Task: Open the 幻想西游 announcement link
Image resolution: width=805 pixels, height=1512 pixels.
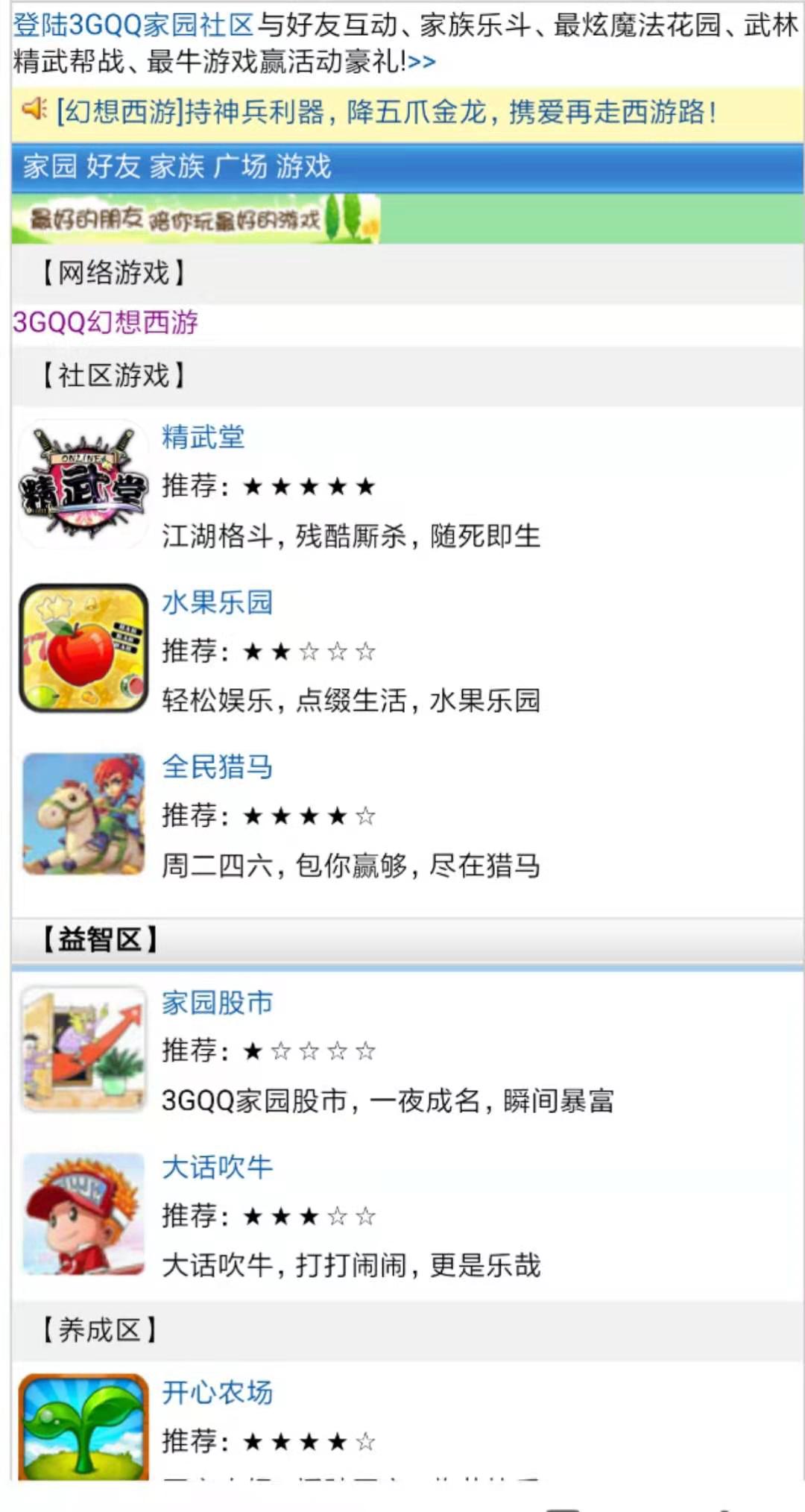Action: pyautogui.click(x=386, y=113)
